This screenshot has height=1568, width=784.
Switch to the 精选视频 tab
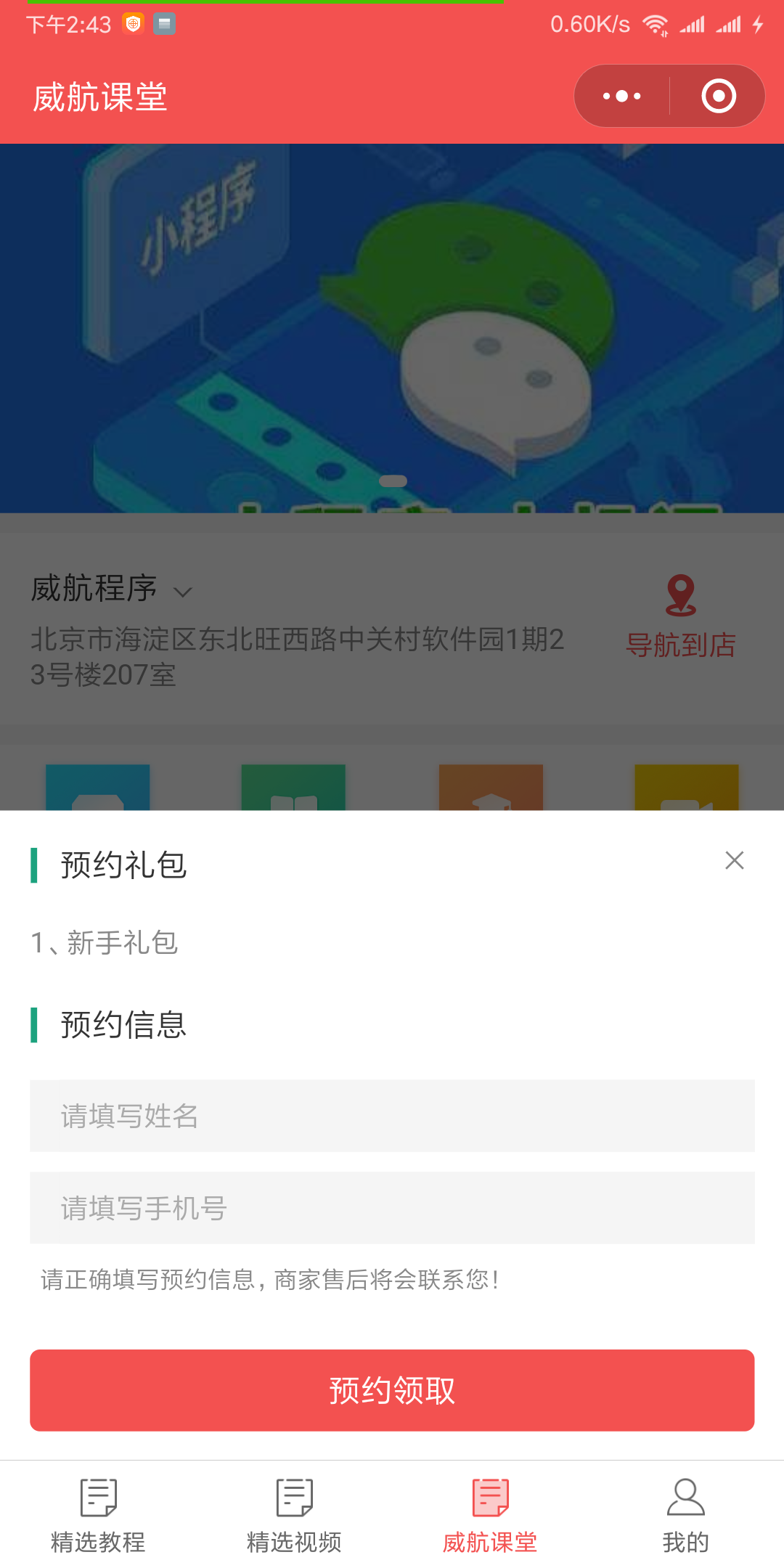point(294,1515)
